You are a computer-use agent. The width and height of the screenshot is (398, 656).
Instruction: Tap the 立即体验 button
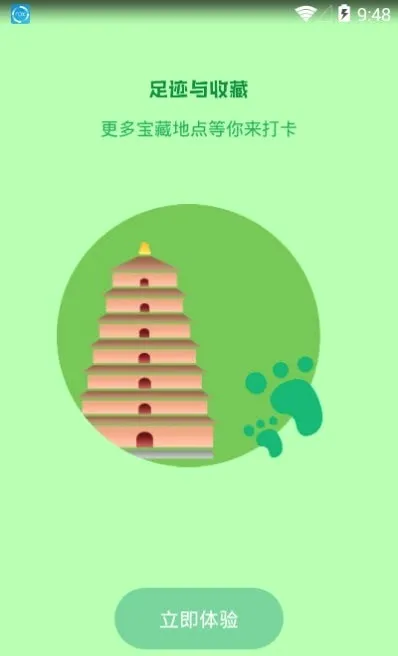point(199,618)
